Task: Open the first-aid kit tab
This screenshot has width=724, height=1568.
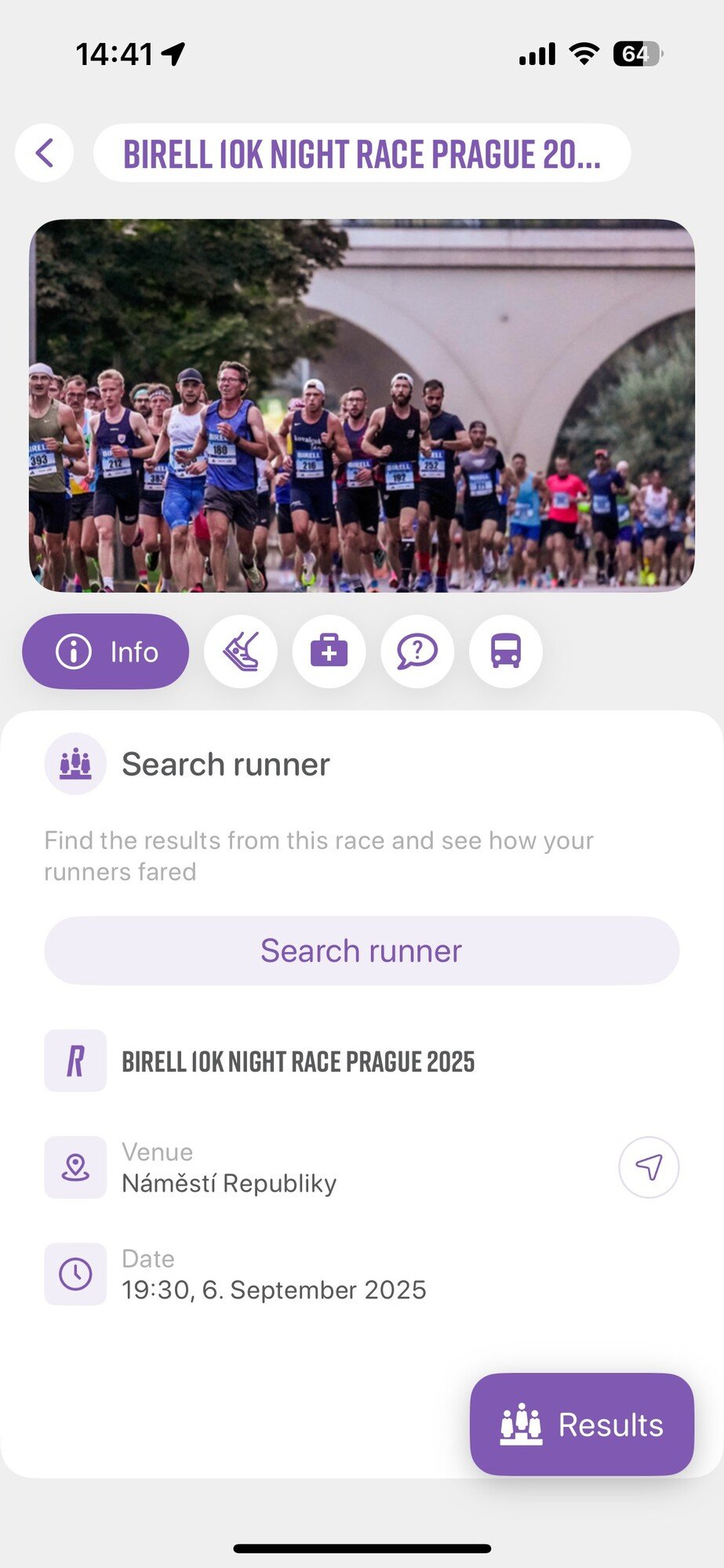Action: (x=329, y=652)
